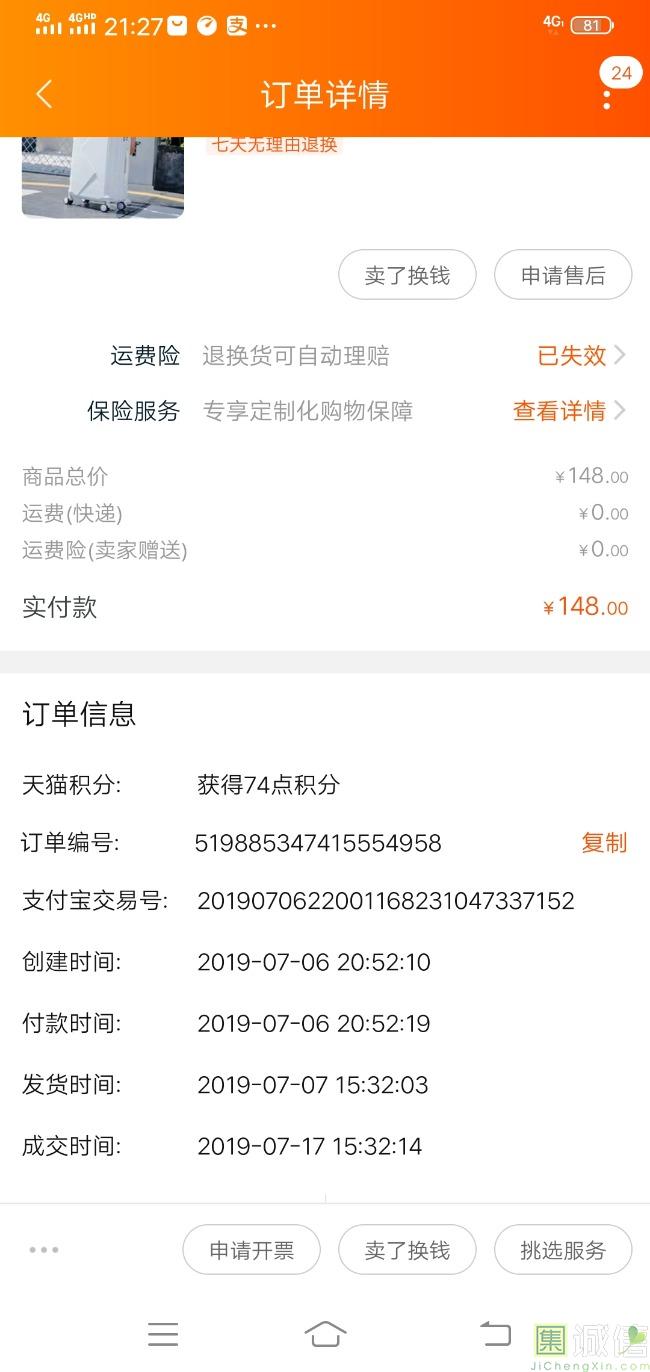Open the suitcase product thumbnail
This screenshot has width=650, height=1372.
pyautogui.click(x=103, y=177)
